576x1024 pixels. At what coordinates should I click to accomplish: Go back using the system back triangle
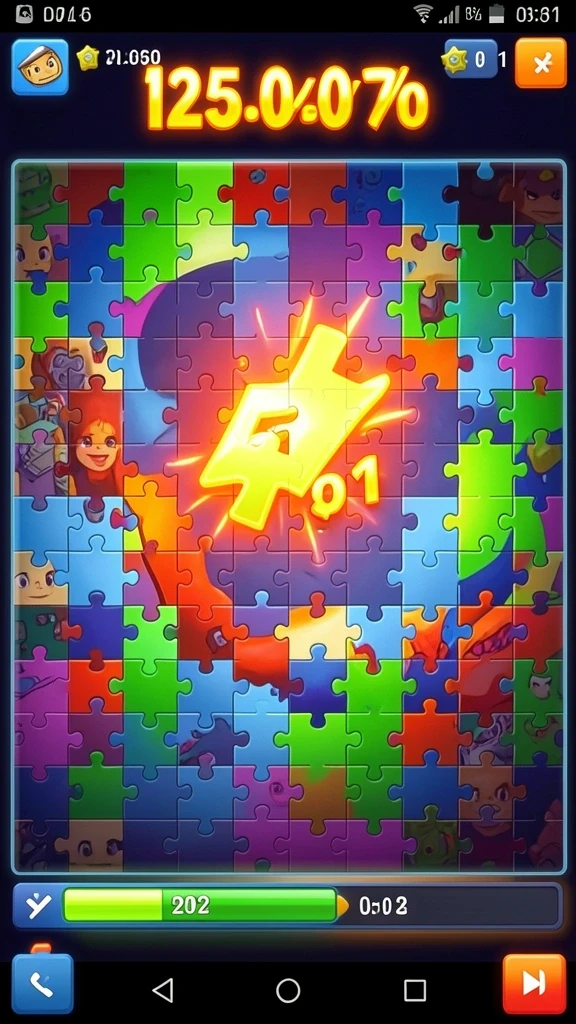(163, 990)
